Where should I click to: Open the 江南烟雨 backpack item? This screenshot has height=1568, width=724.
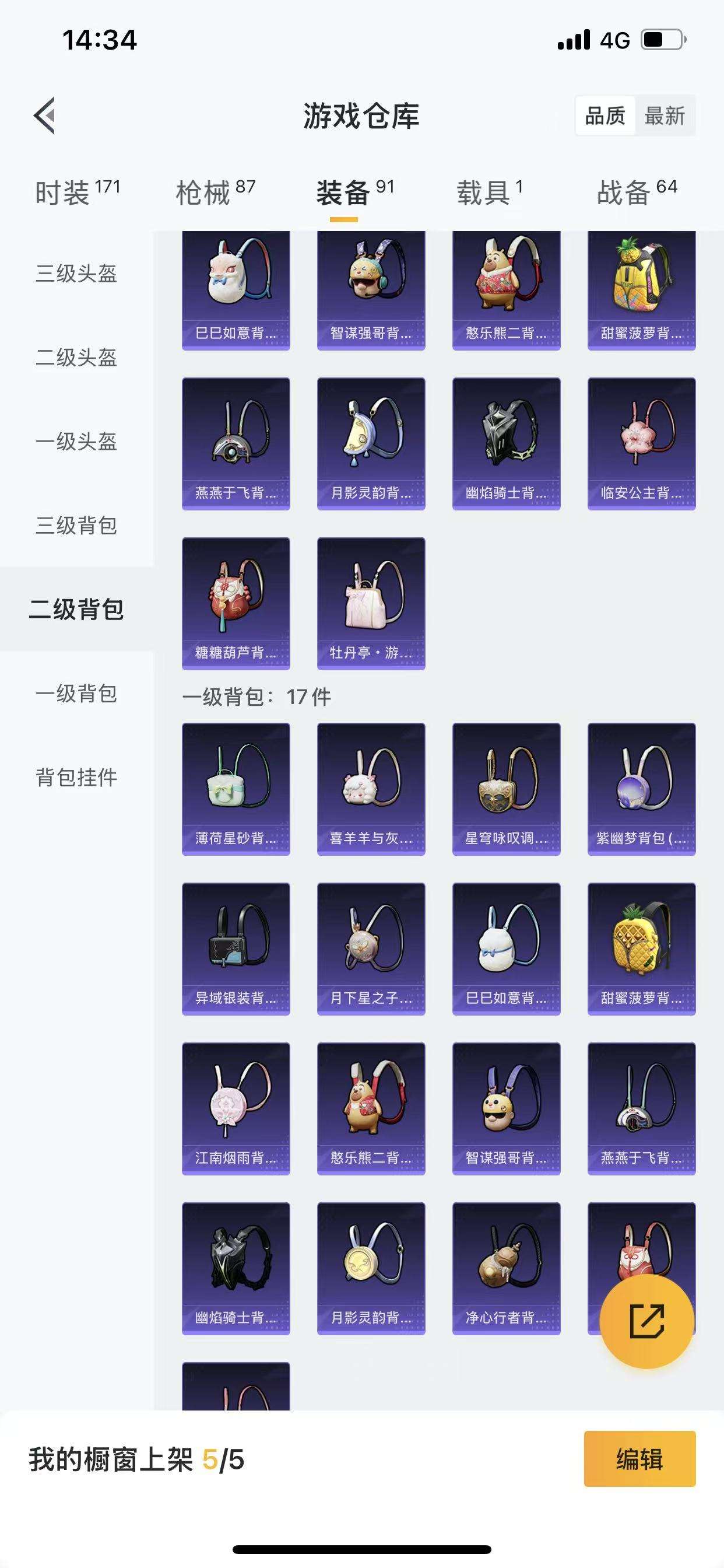(236, 1108)
